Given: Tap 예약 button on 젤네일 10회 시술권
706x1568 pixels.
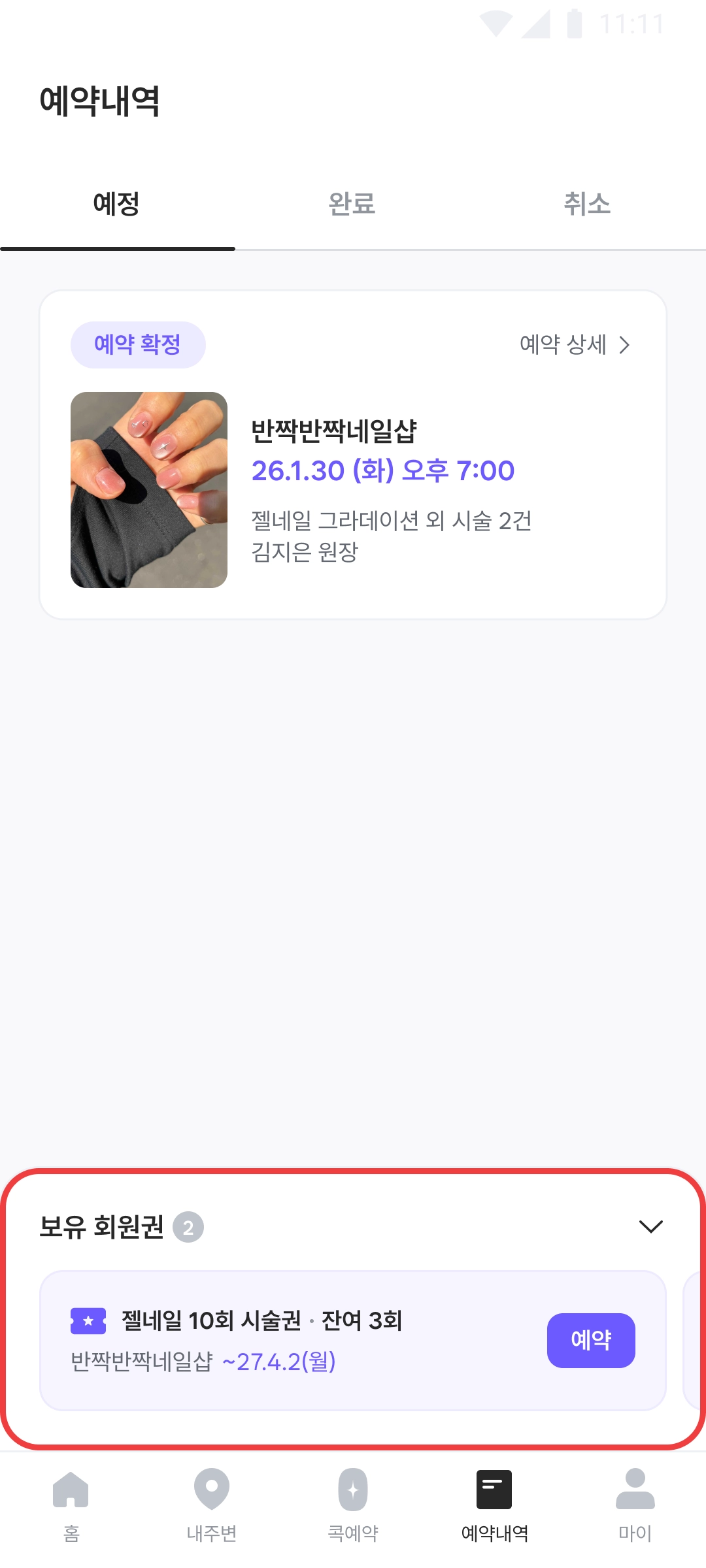Looking at the screenshot, I should pyautogui.click(x=590, y=1340).
